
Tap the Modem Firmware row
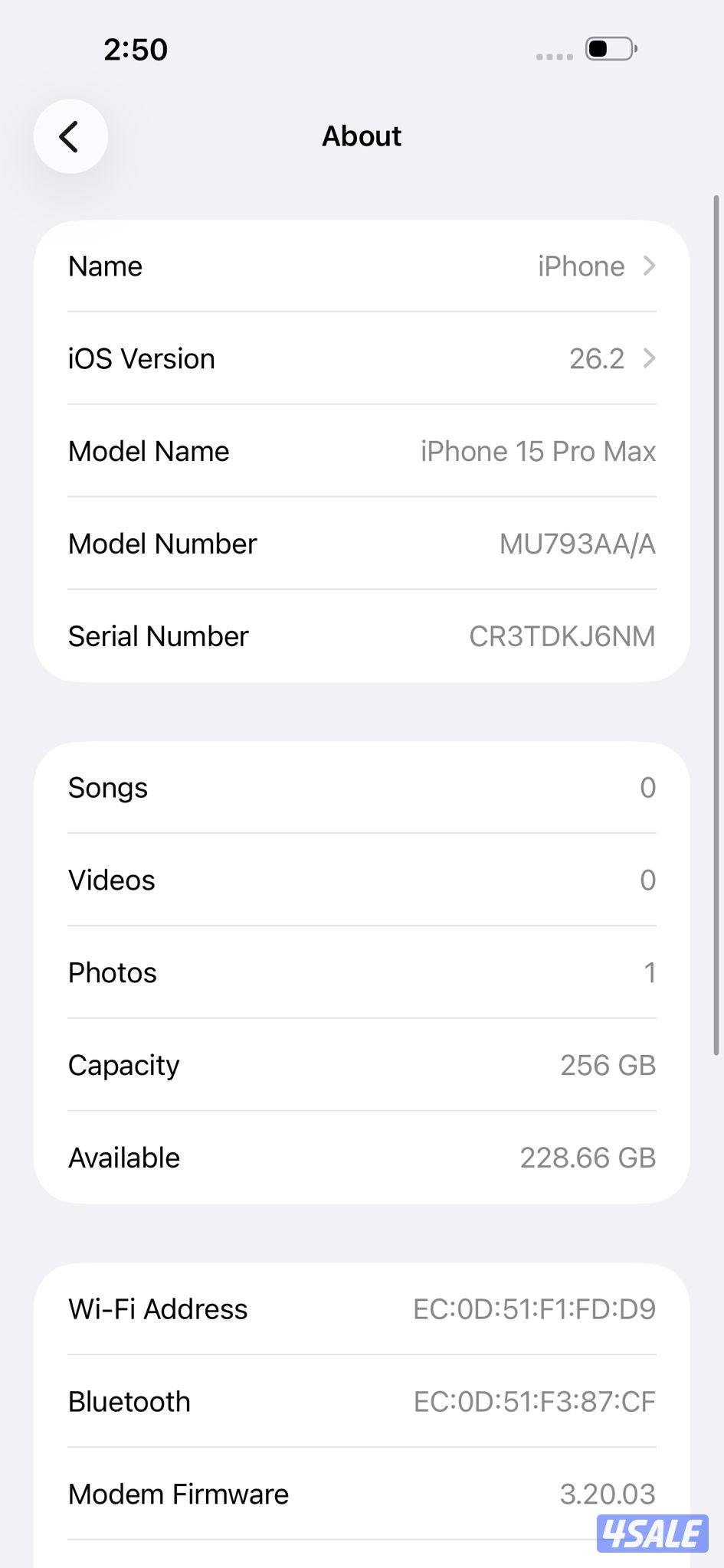(x=362, y=1493)
